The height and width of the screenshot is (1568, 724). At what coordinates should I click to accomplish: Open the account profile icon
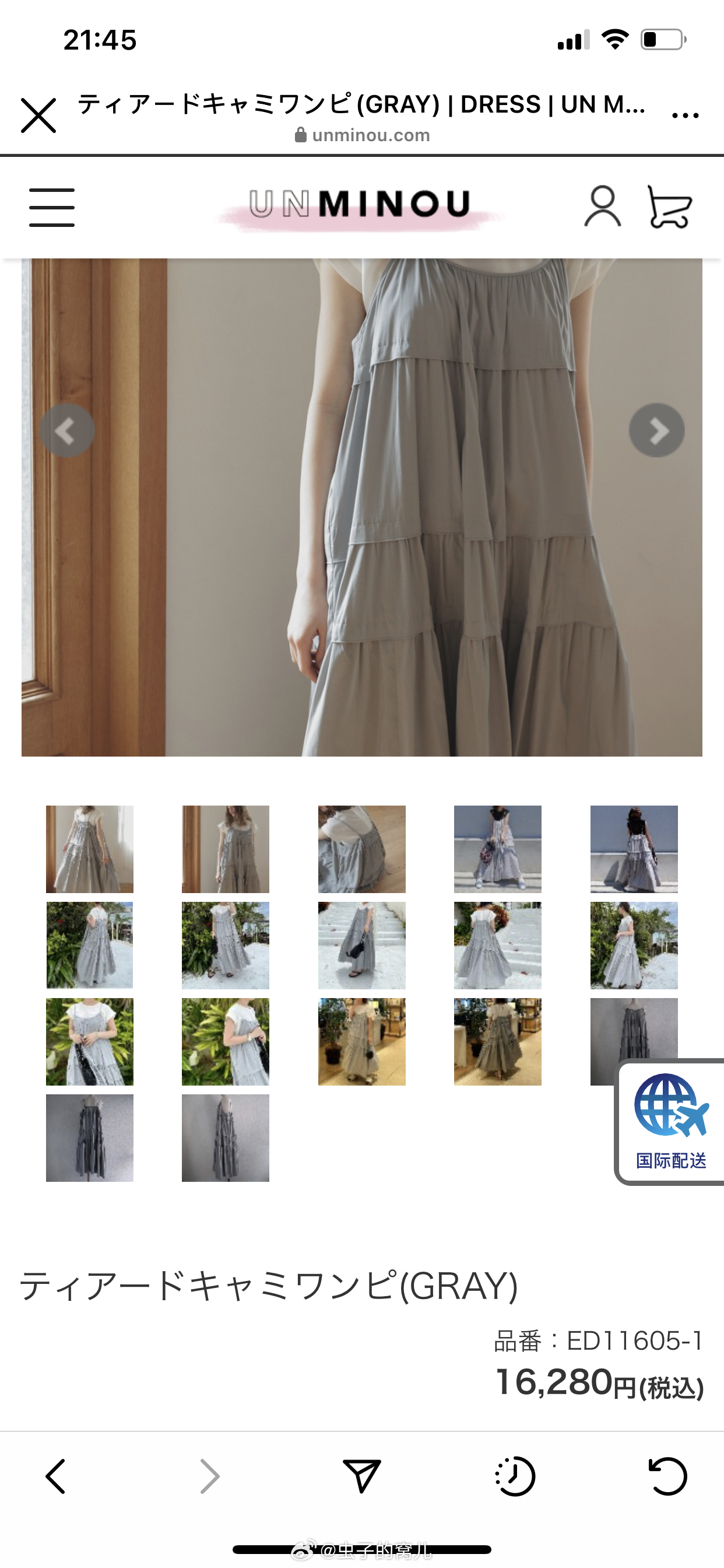(x=602, y=207)
